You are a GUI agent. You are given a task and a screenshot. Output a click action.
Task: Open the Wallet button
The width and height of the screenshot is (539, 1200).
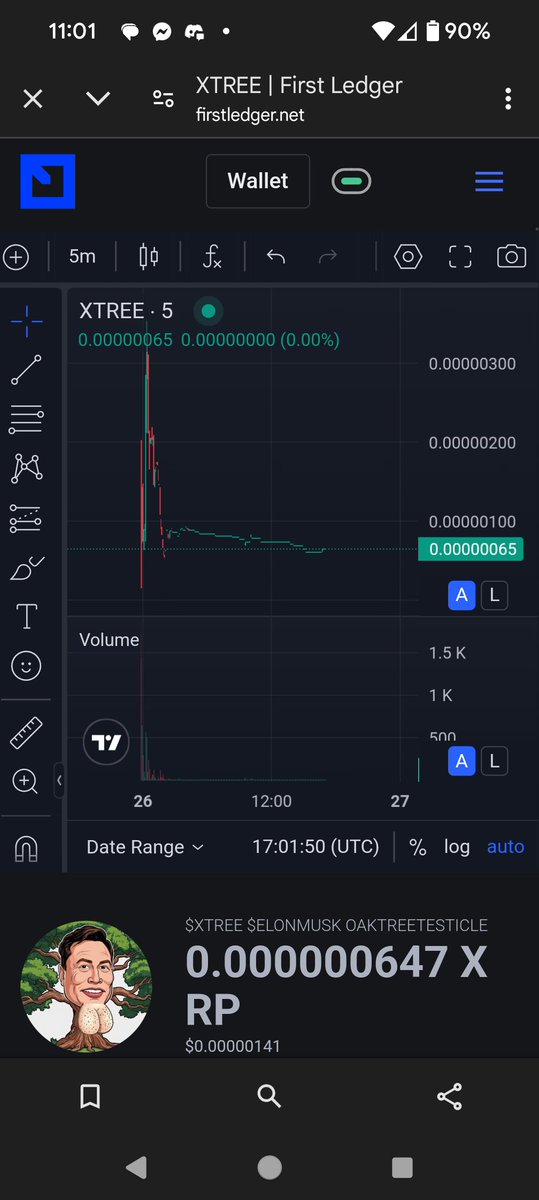pyautogui.click(x=258, y=181)
